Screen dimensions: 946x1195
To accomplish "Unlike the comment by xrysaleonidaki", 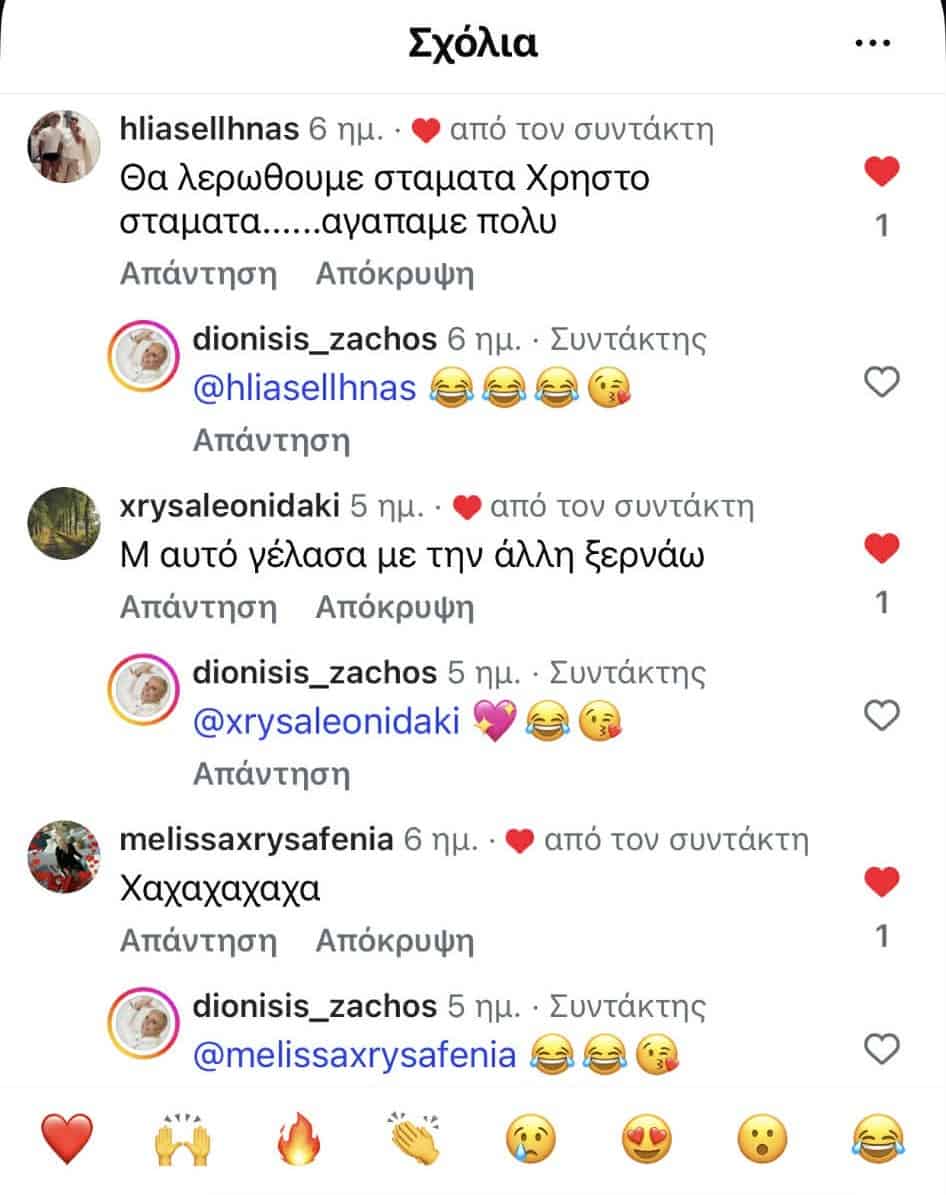I will coord(881,549).
